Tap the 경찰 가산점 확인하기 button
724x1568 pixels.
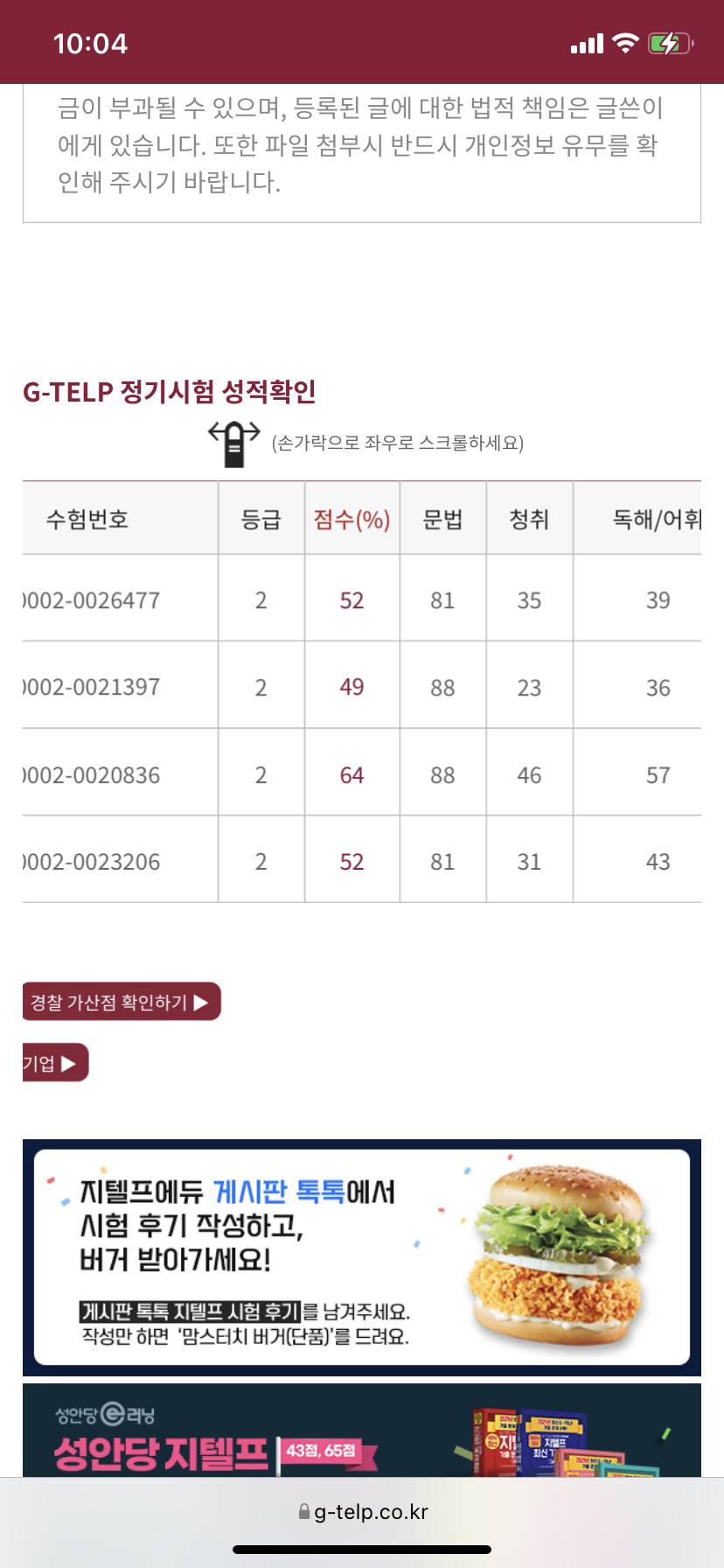point(121,1002)
